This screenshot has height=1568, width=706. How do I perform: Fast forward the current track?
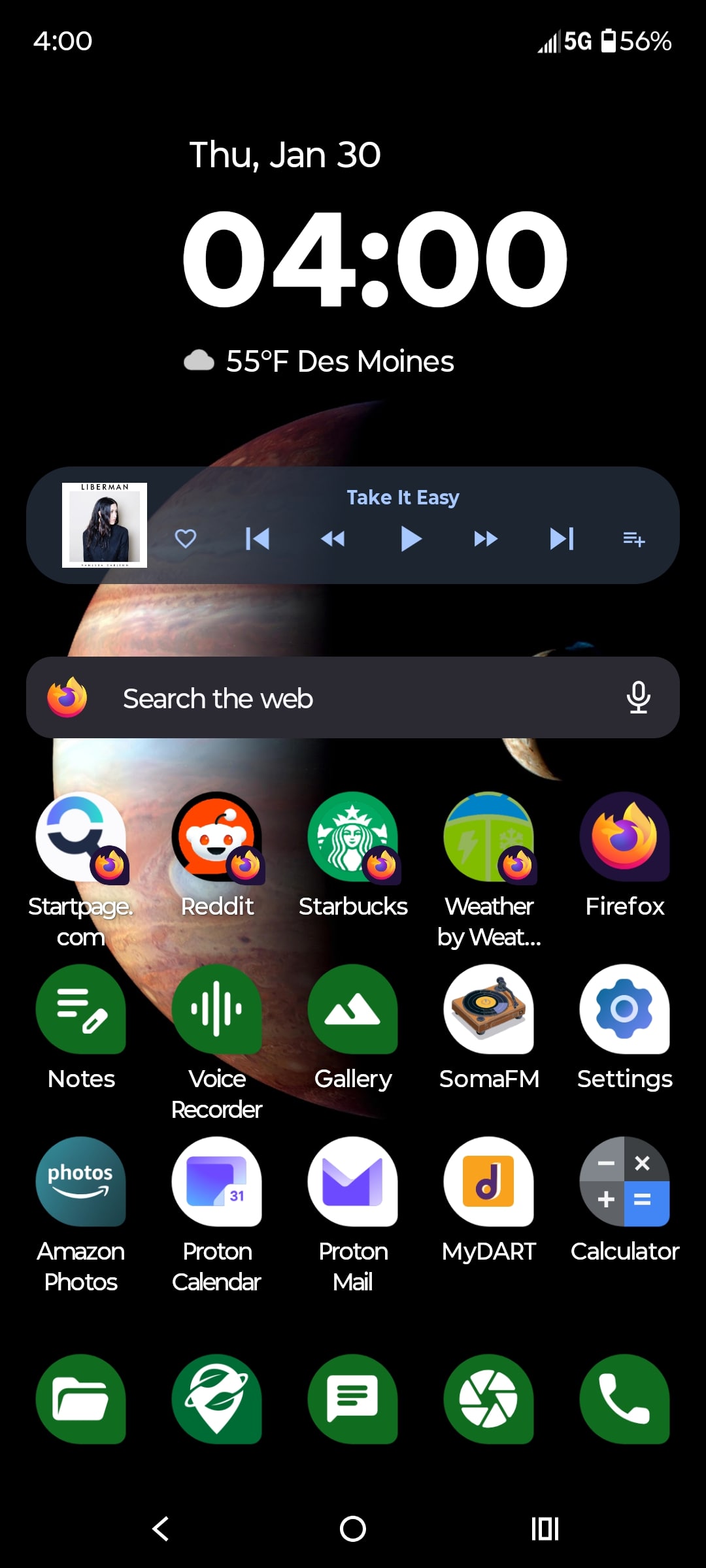486,540
